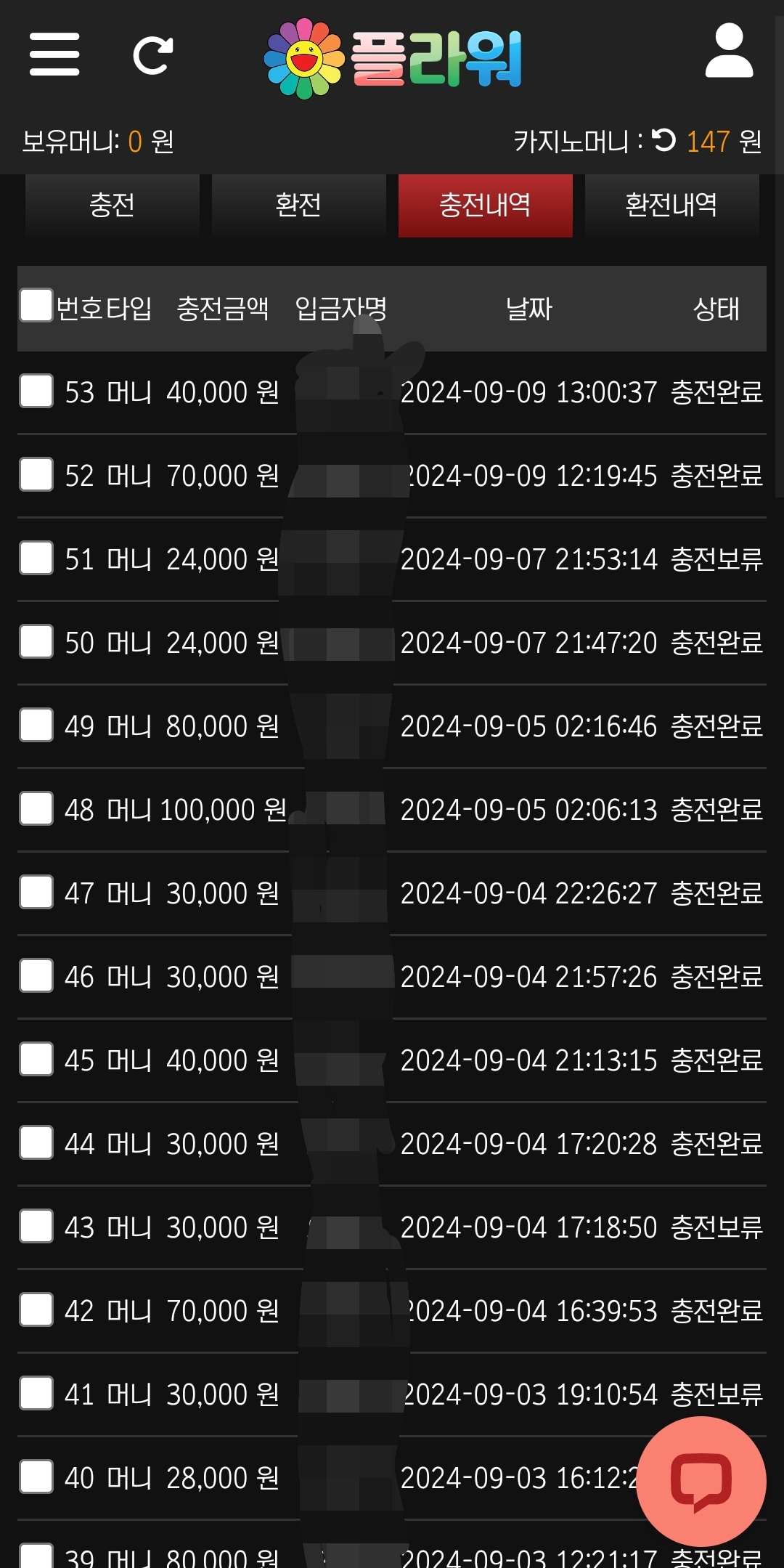784x1568 pixels.
Task: Open the 환전내역 tab
Action: pos(671,205)
